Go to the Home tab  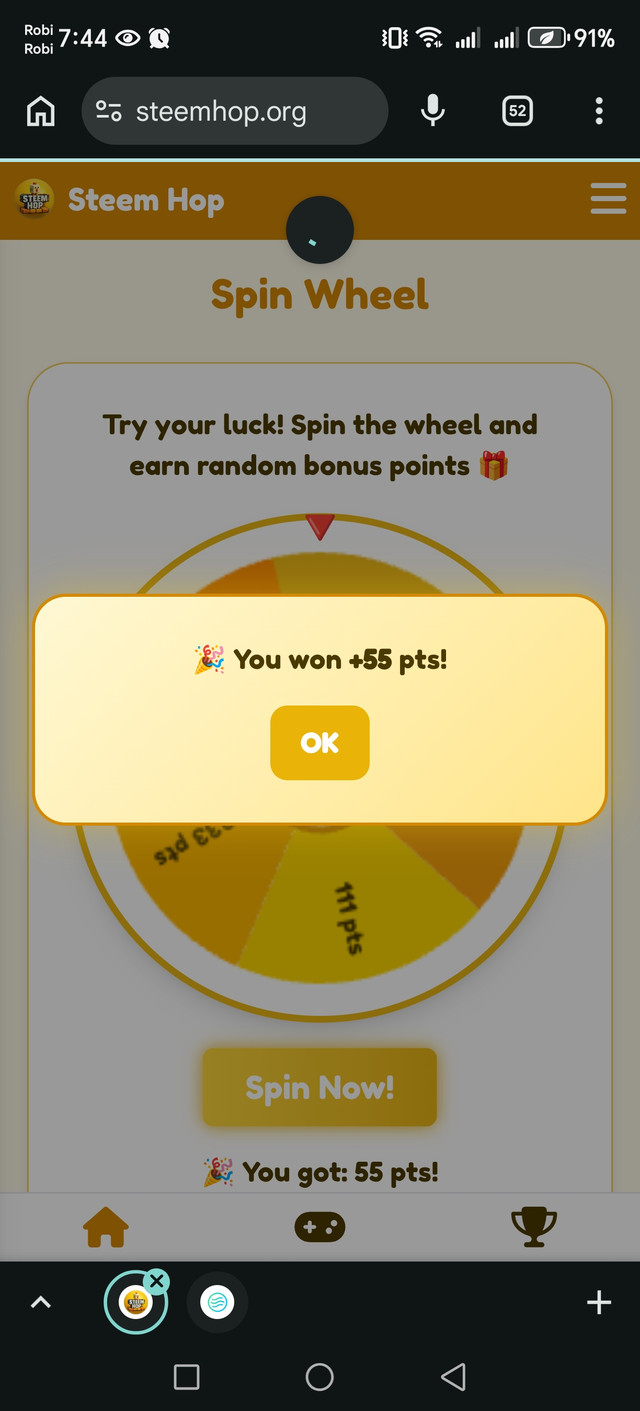pos(106,1227)
